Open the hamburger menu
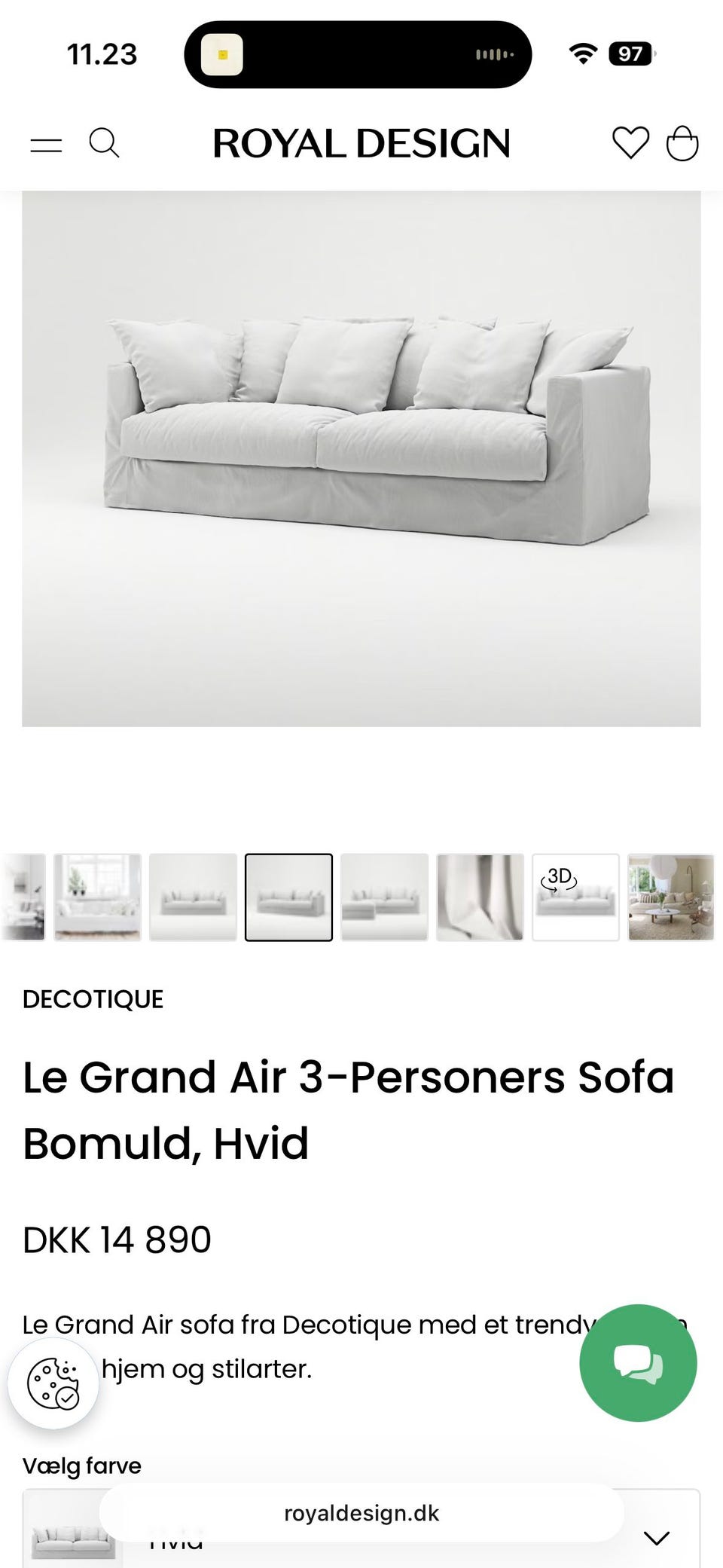 (46, 144)
